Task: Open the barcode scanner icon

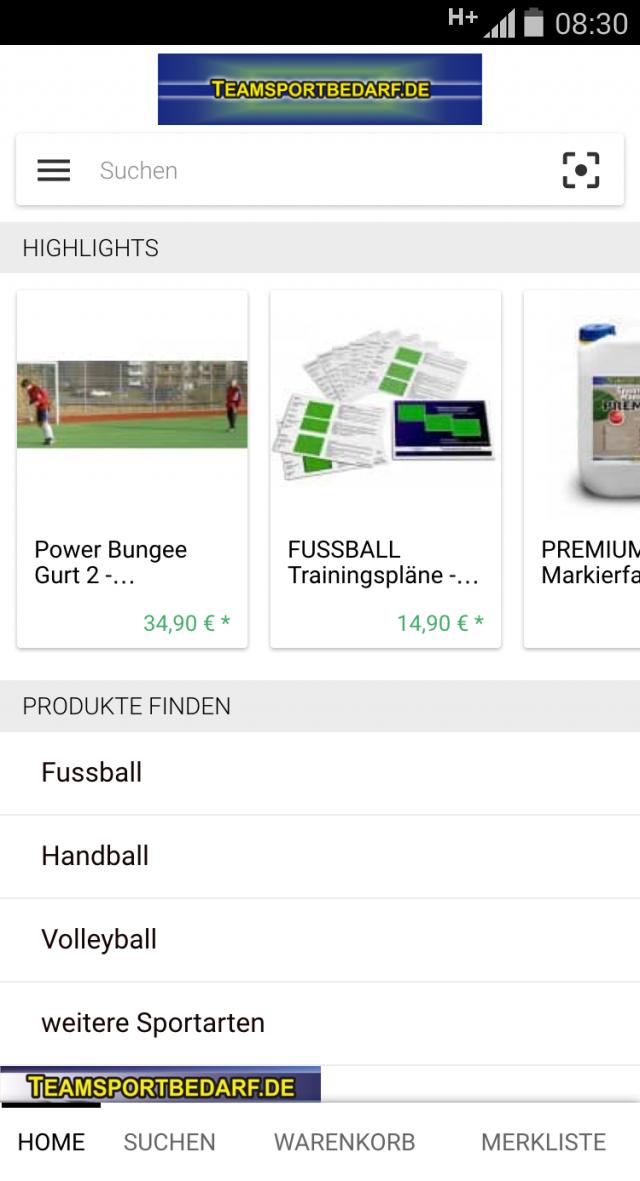Action: (580, 170)
